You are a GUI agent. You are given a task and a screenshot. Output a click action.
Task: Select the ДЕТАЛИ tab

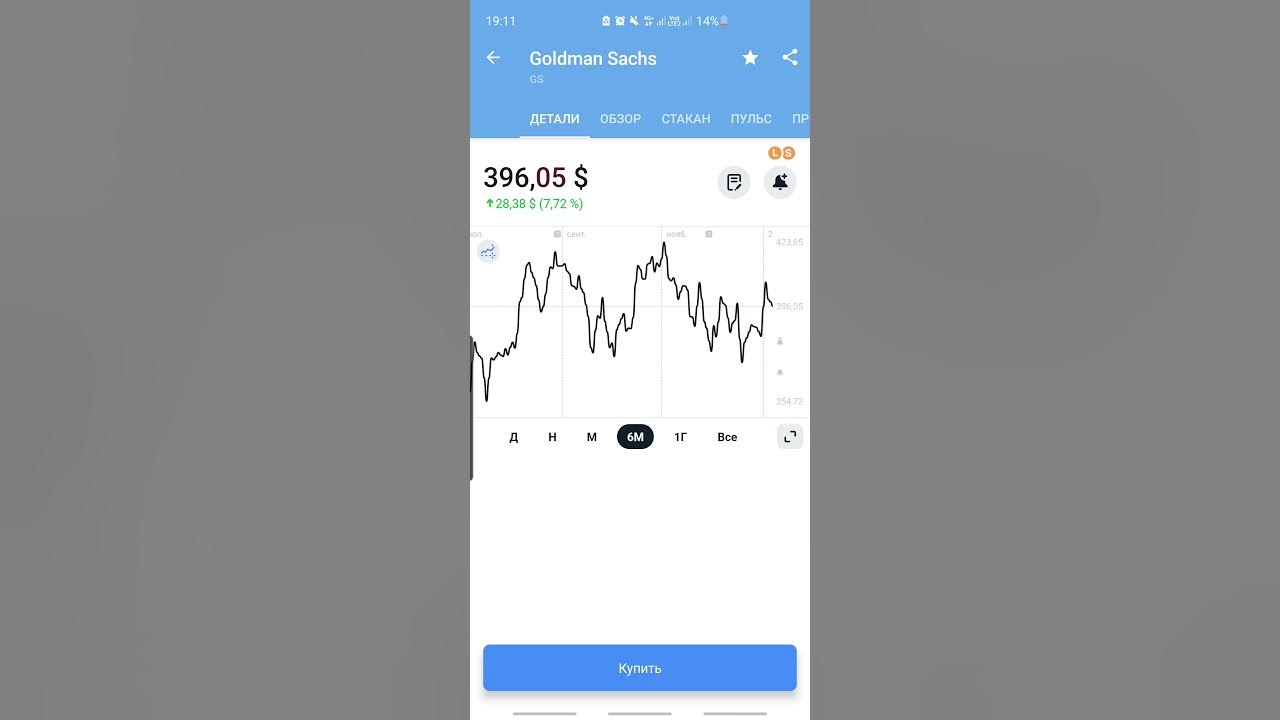tap(554, 118)
